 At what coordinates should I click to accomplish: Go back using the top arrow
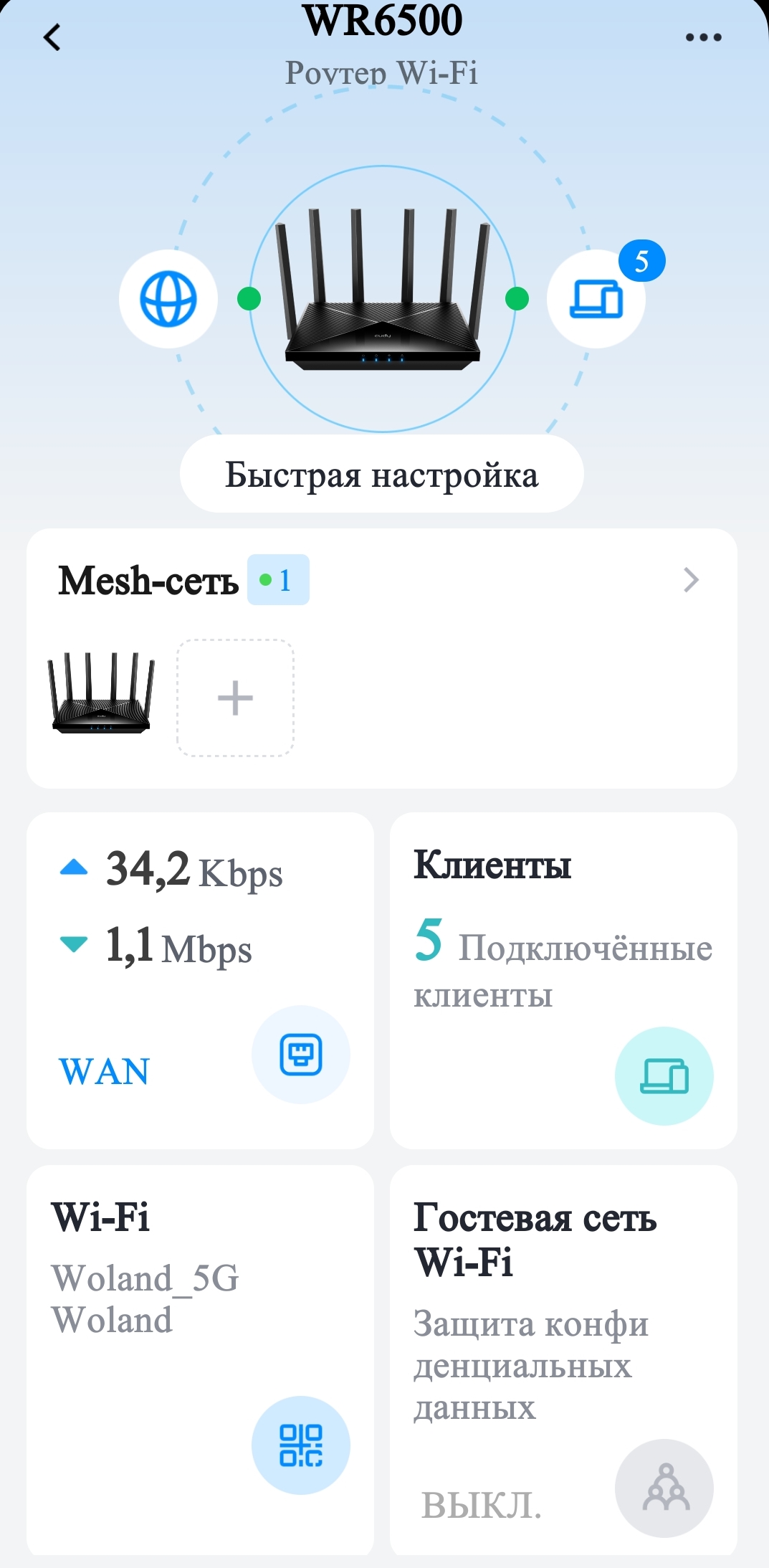click(52, 37)
